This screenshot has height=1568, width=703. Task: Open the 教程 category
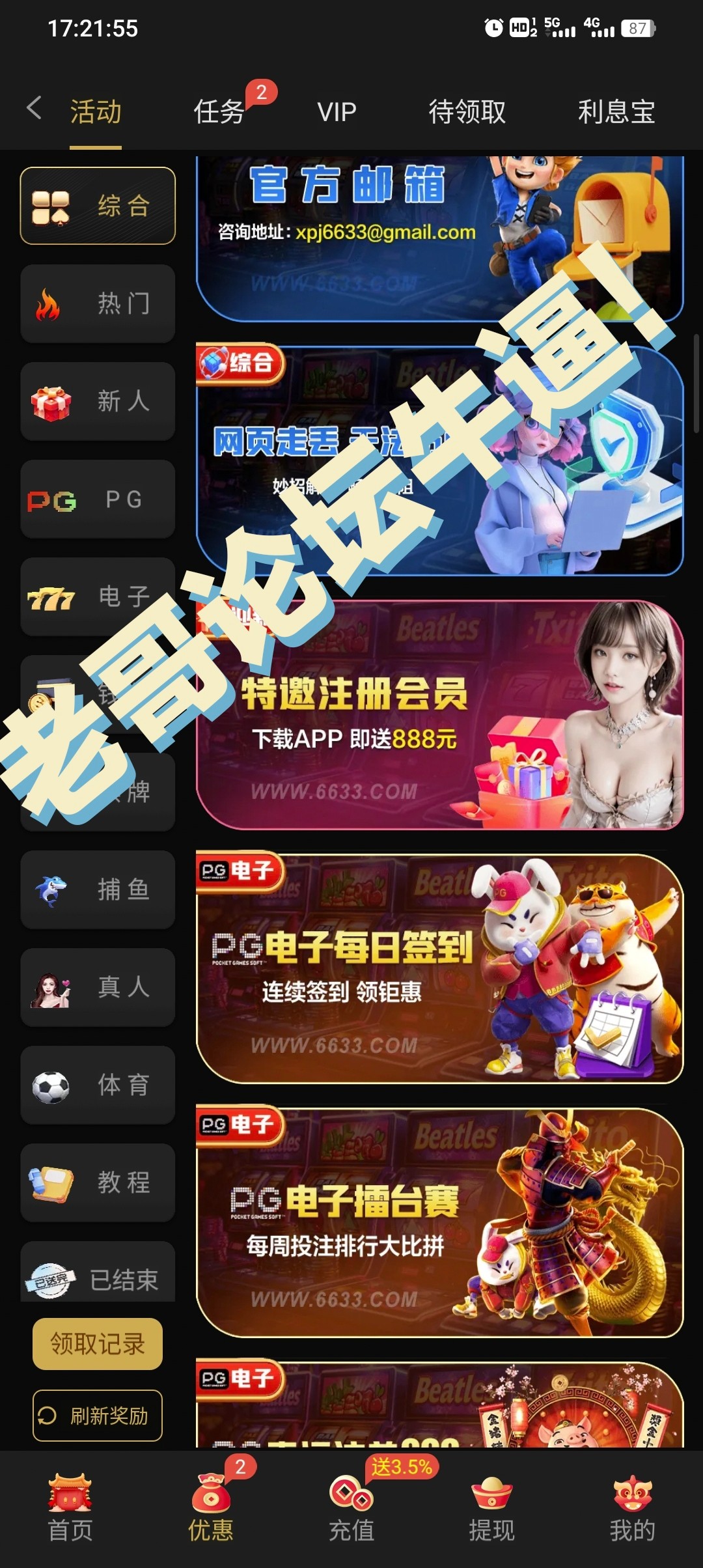(x=98, y=1183)
